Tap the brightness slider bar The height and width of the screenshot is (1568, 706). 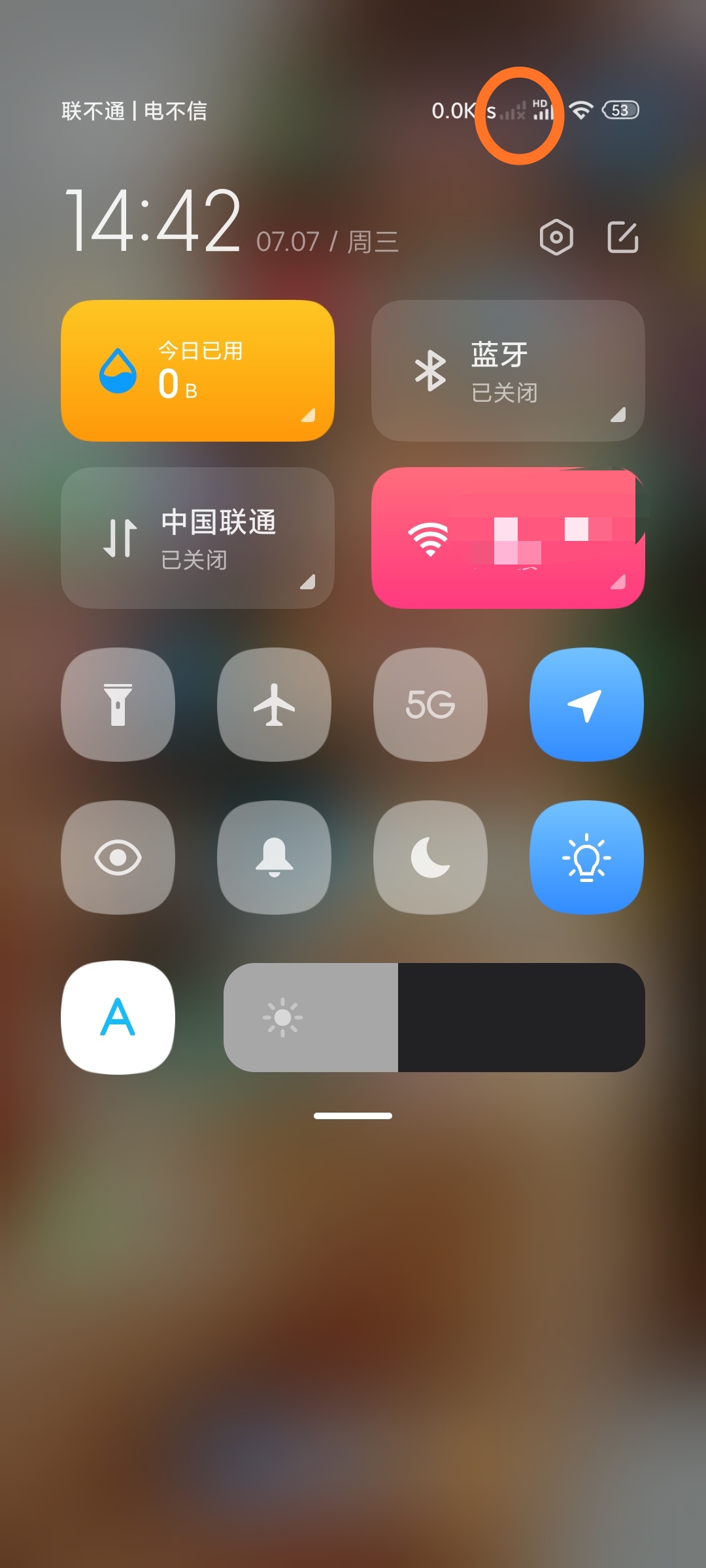pos(434,1017)
